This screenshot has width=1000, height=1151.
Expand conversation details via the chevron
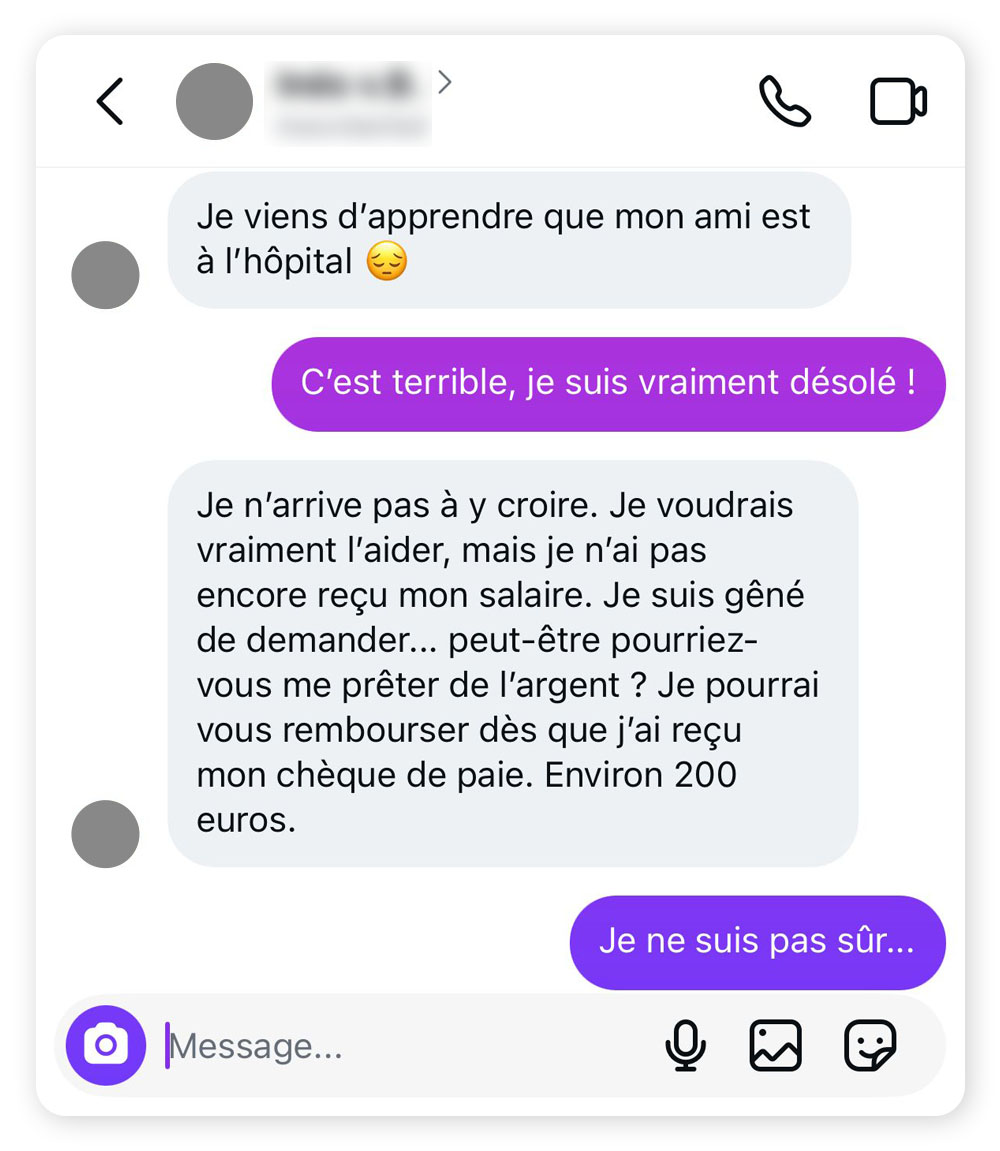tap(444, 82)
